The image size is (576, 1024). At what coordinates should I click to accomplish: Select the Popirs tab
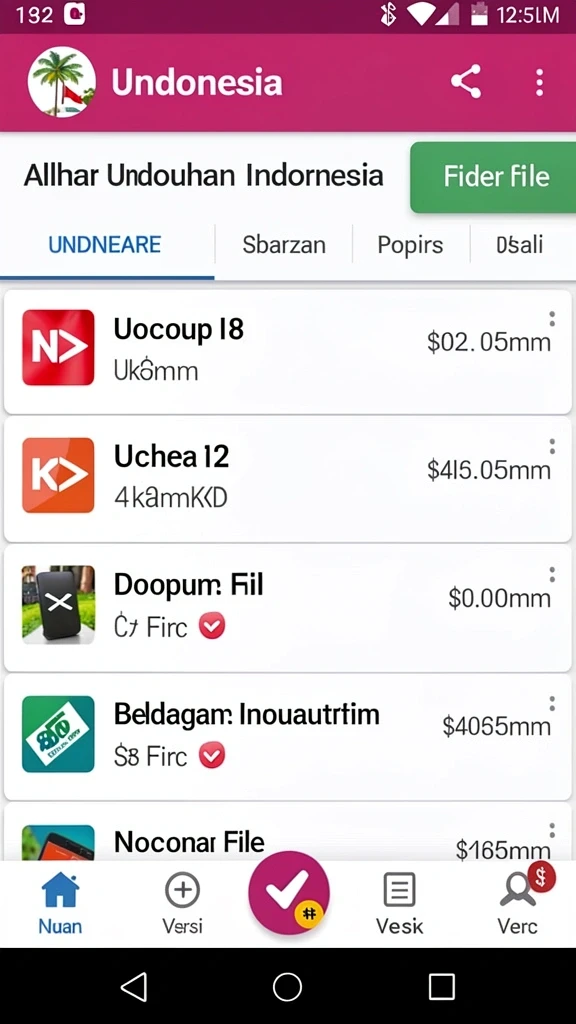410,245
